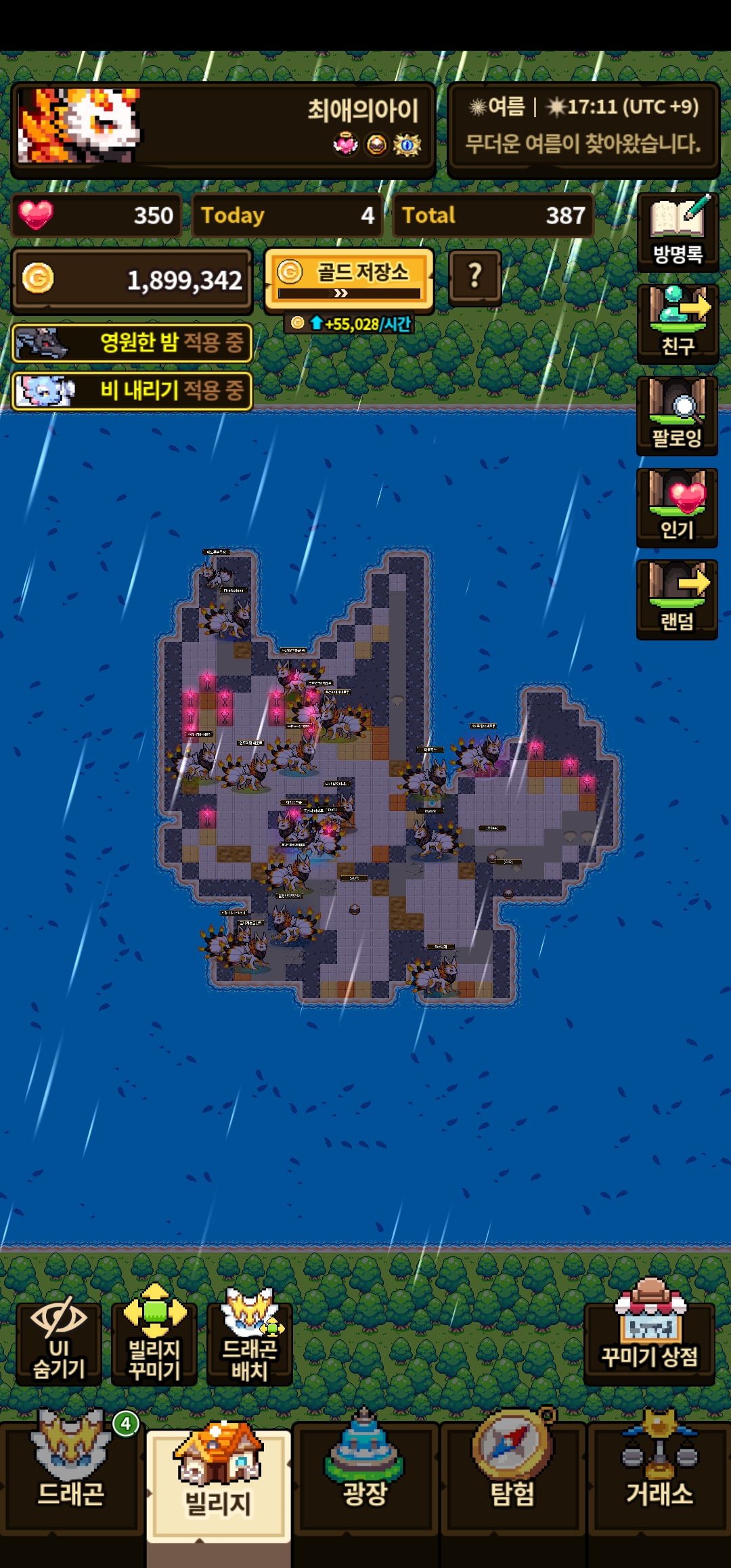Open the 친구 friends button

click(x=677, y=324)
